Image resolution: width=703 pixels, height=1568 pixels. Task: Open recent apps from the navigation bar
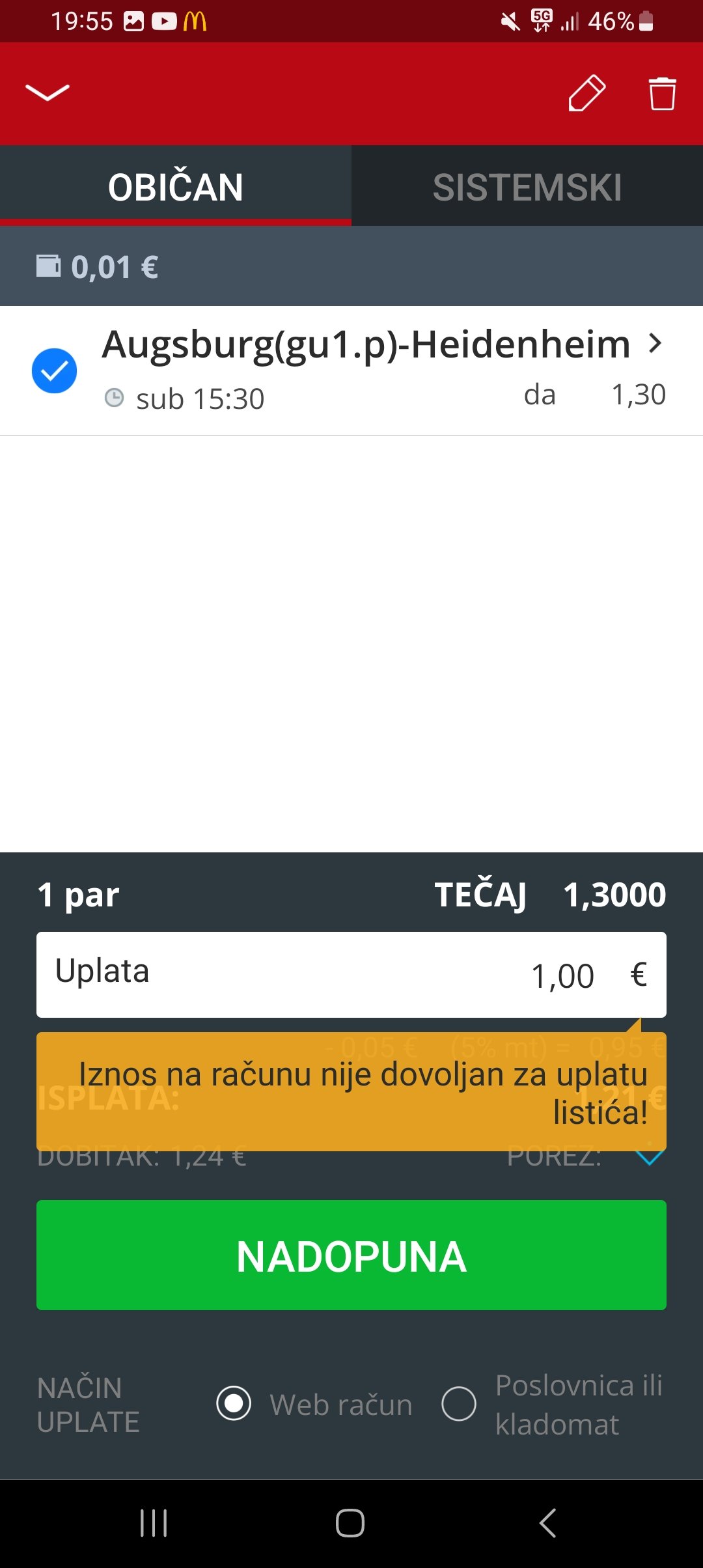tap(154, 1523)
